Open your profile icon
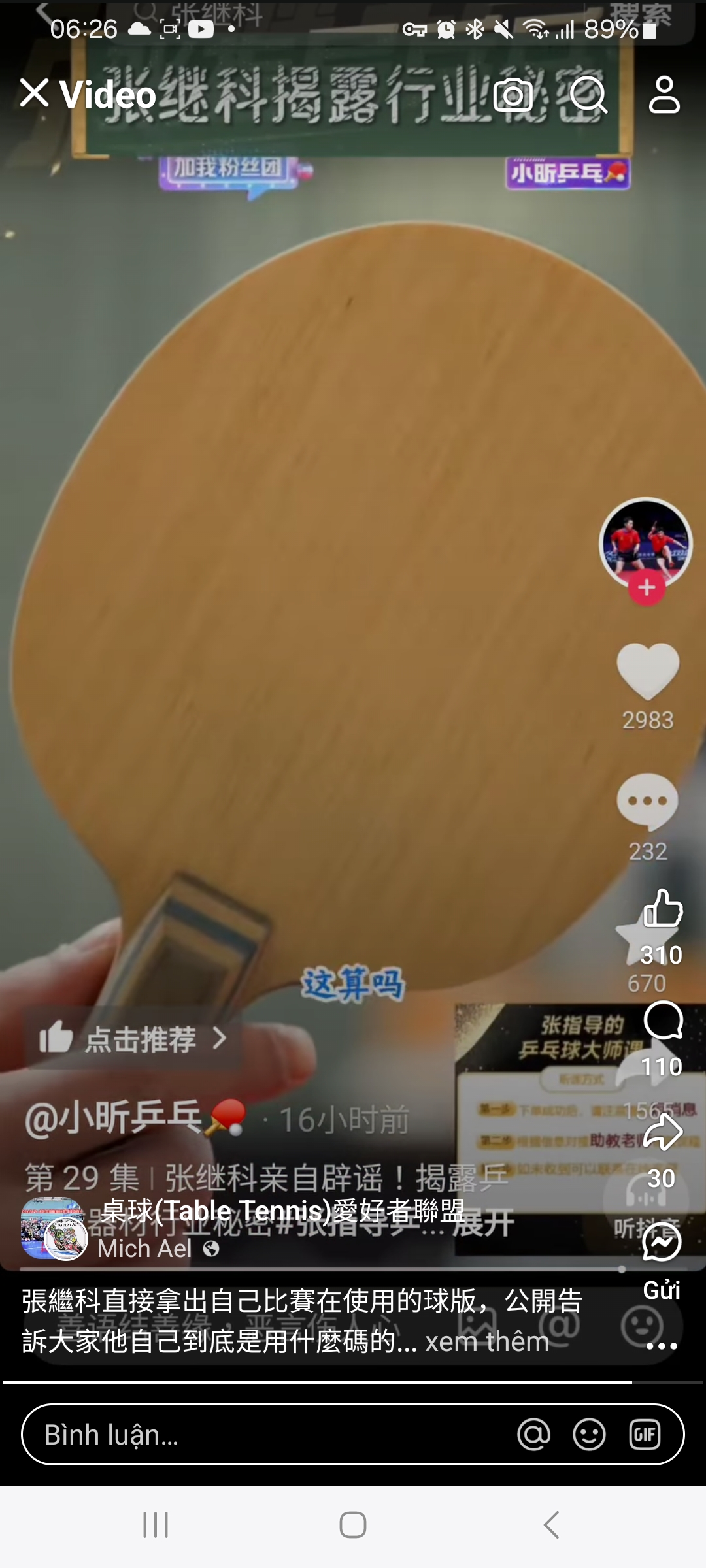This screenshot has height=1568, width=706. (x=664, y=95)
